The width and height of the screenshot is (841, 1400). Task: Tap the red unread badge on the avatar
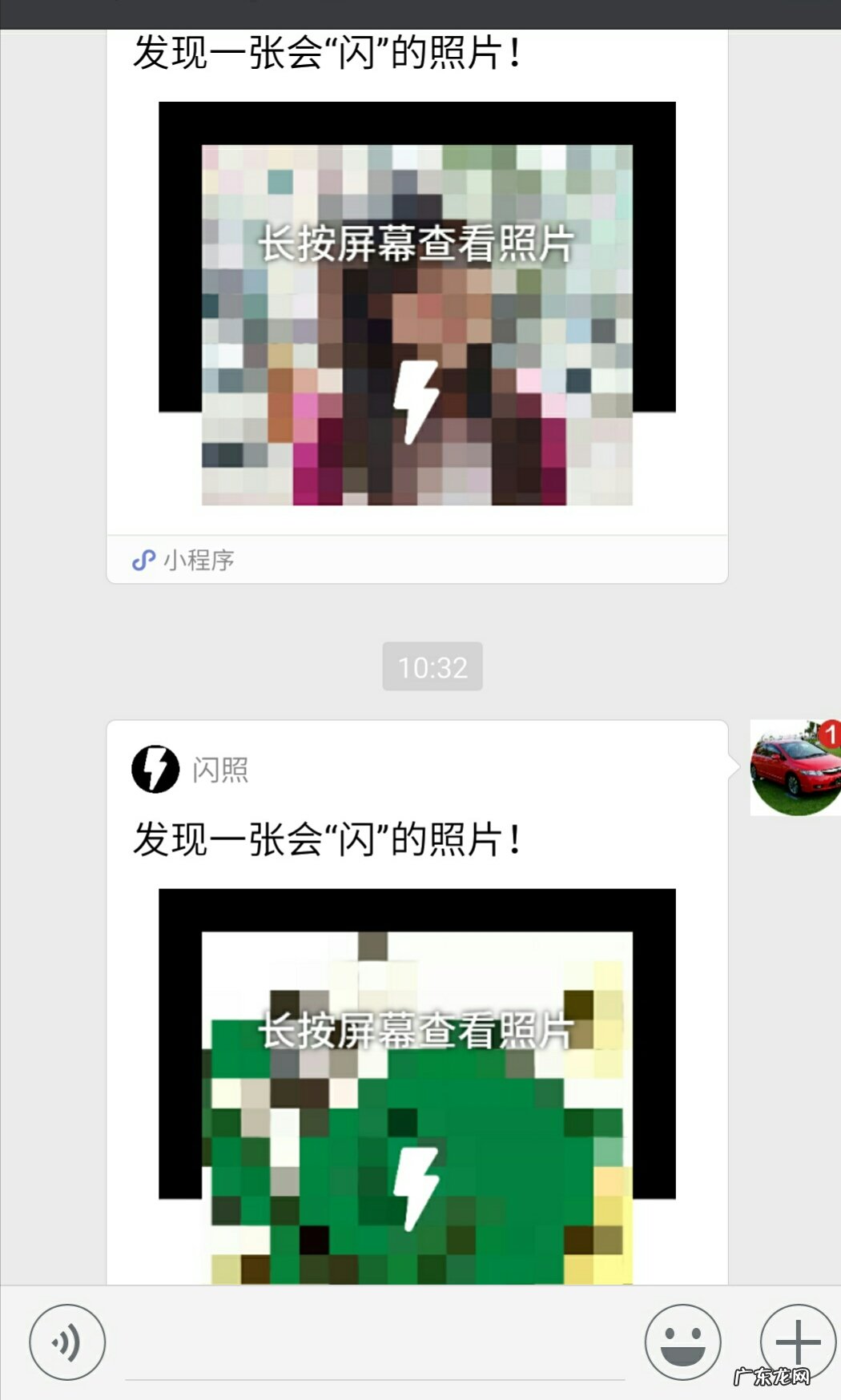[831, 734]
